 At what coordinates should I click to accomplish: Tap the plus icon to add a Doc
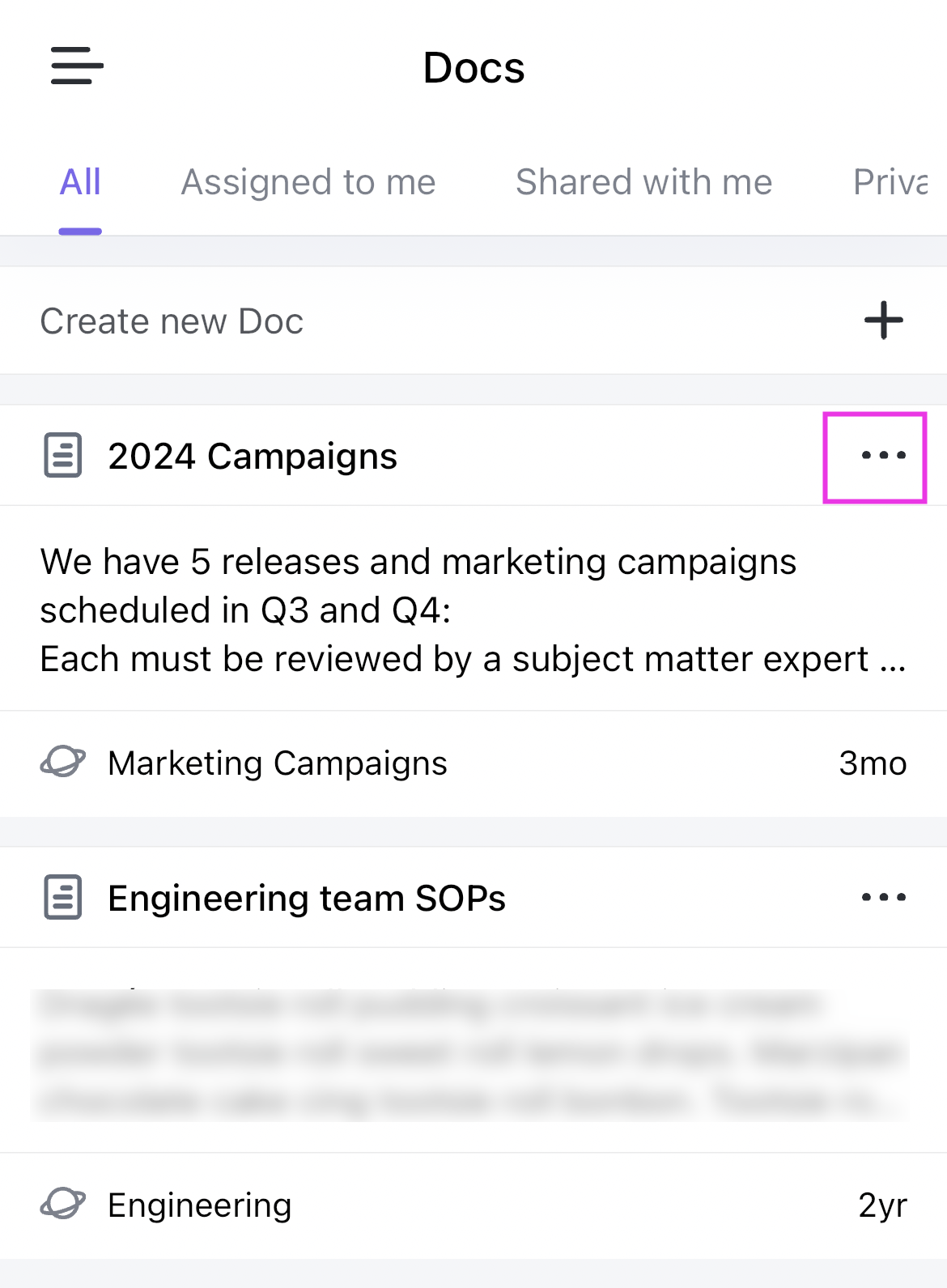882,319
